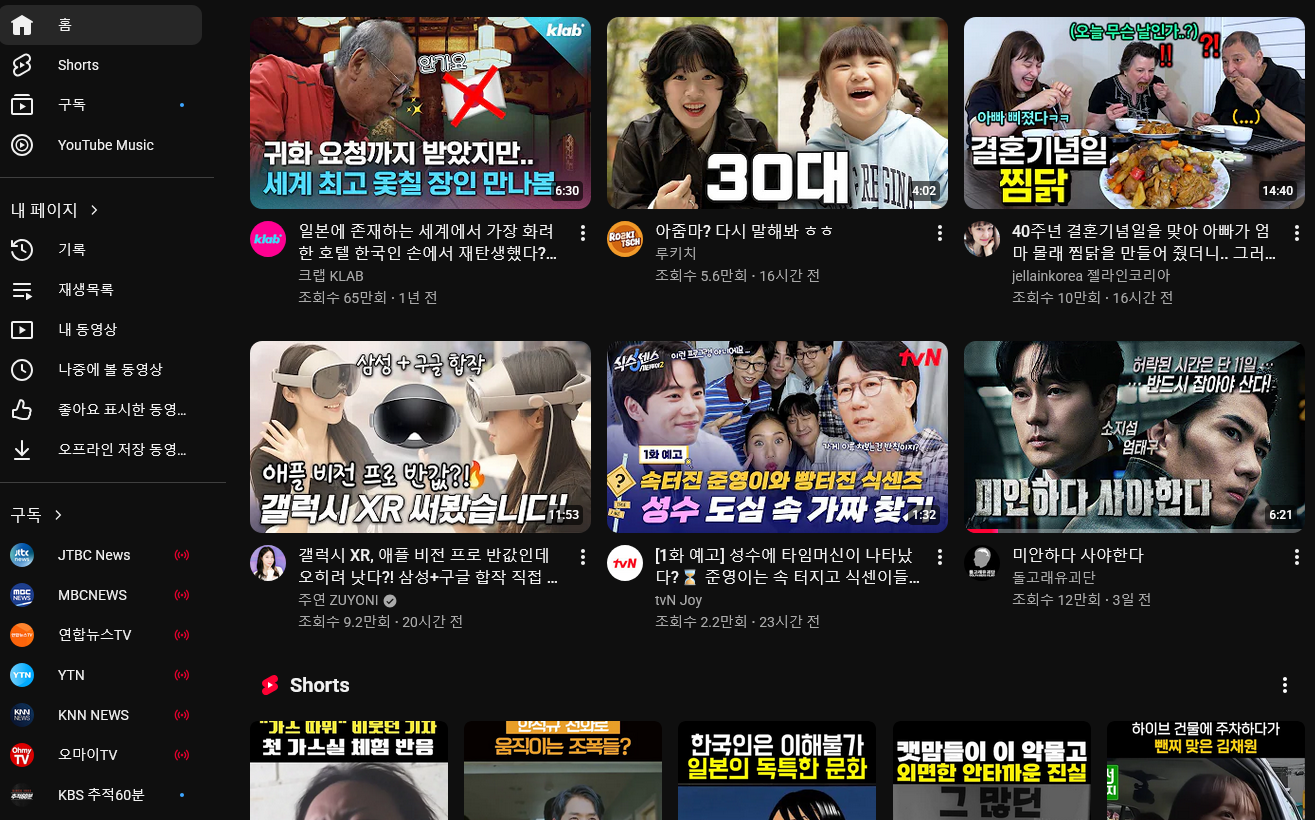Open watch history 기록
The height and width of the screenshot is (820, 1315).
coord(72,250)
